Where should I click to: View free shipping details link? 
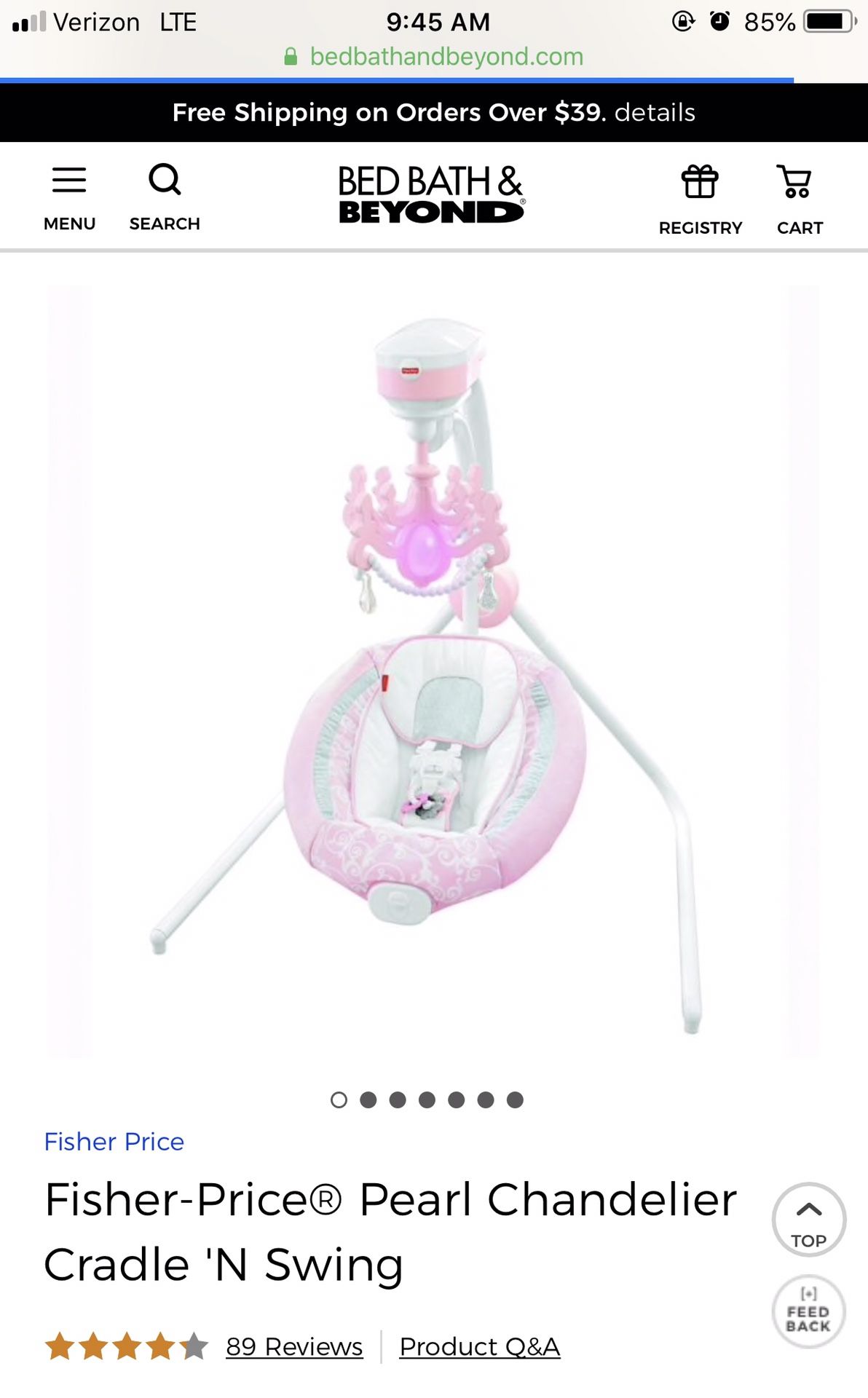click(655, 112)
